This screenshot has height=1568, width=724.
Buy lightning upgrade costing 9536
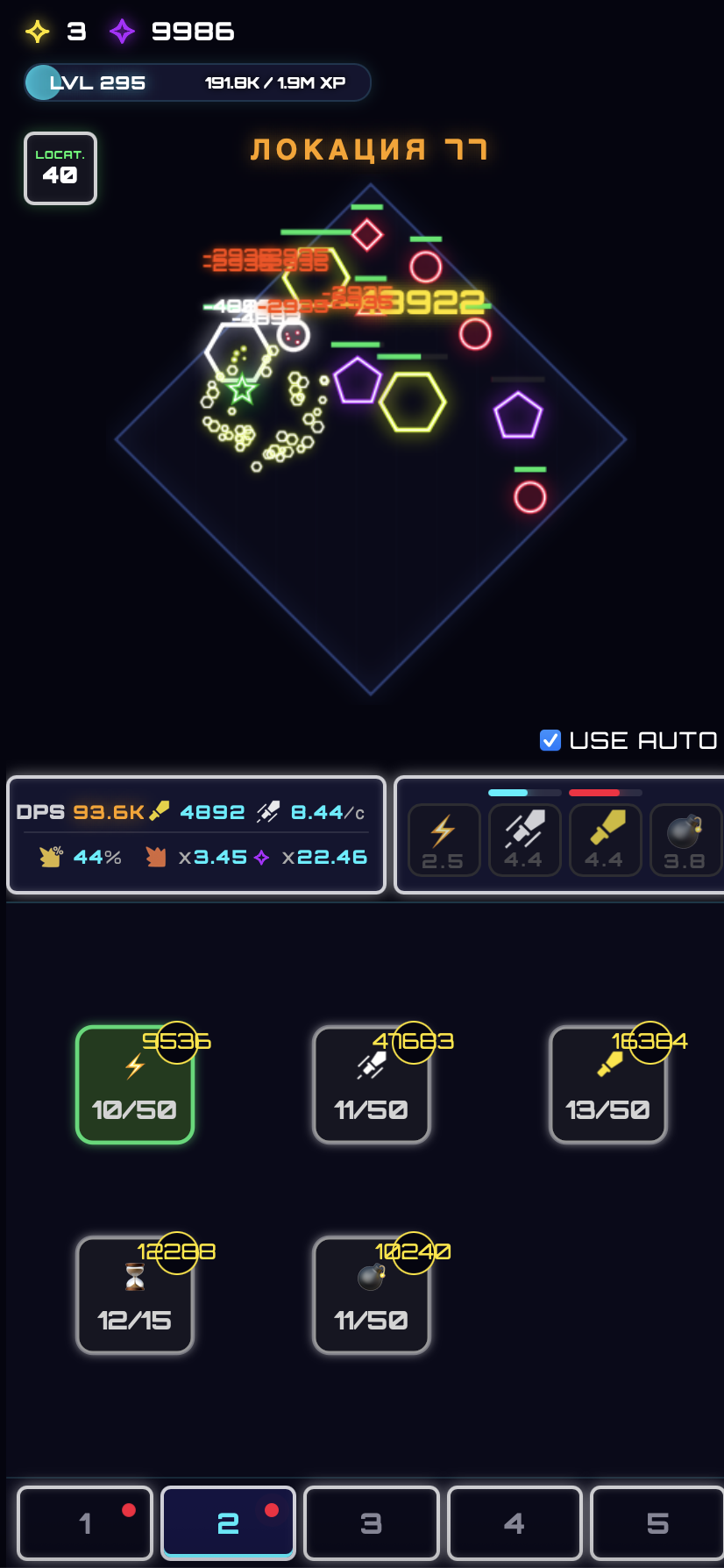(135, 1086)
